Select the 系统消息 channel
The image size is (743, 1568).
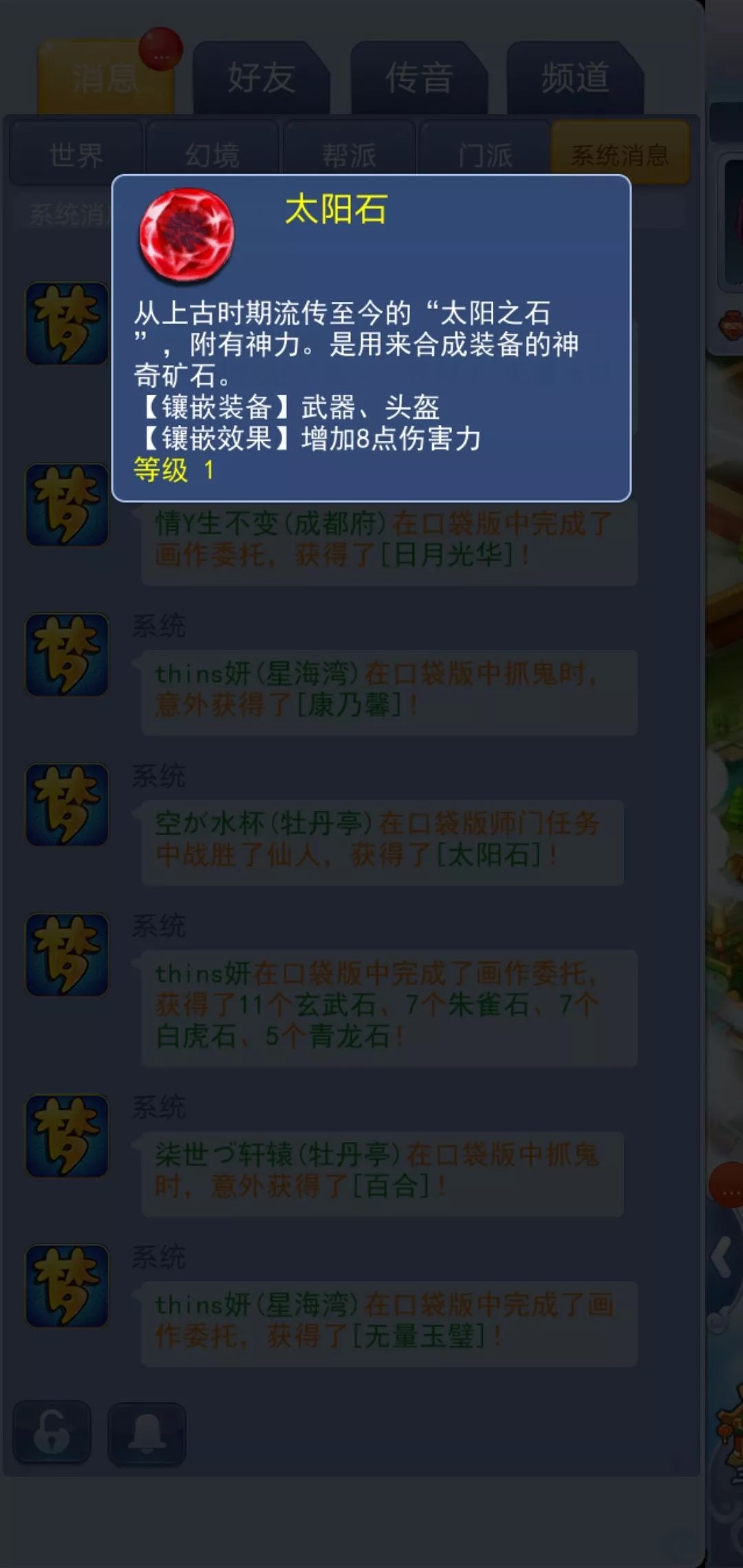pyautogui.click(x=619, y=155)
